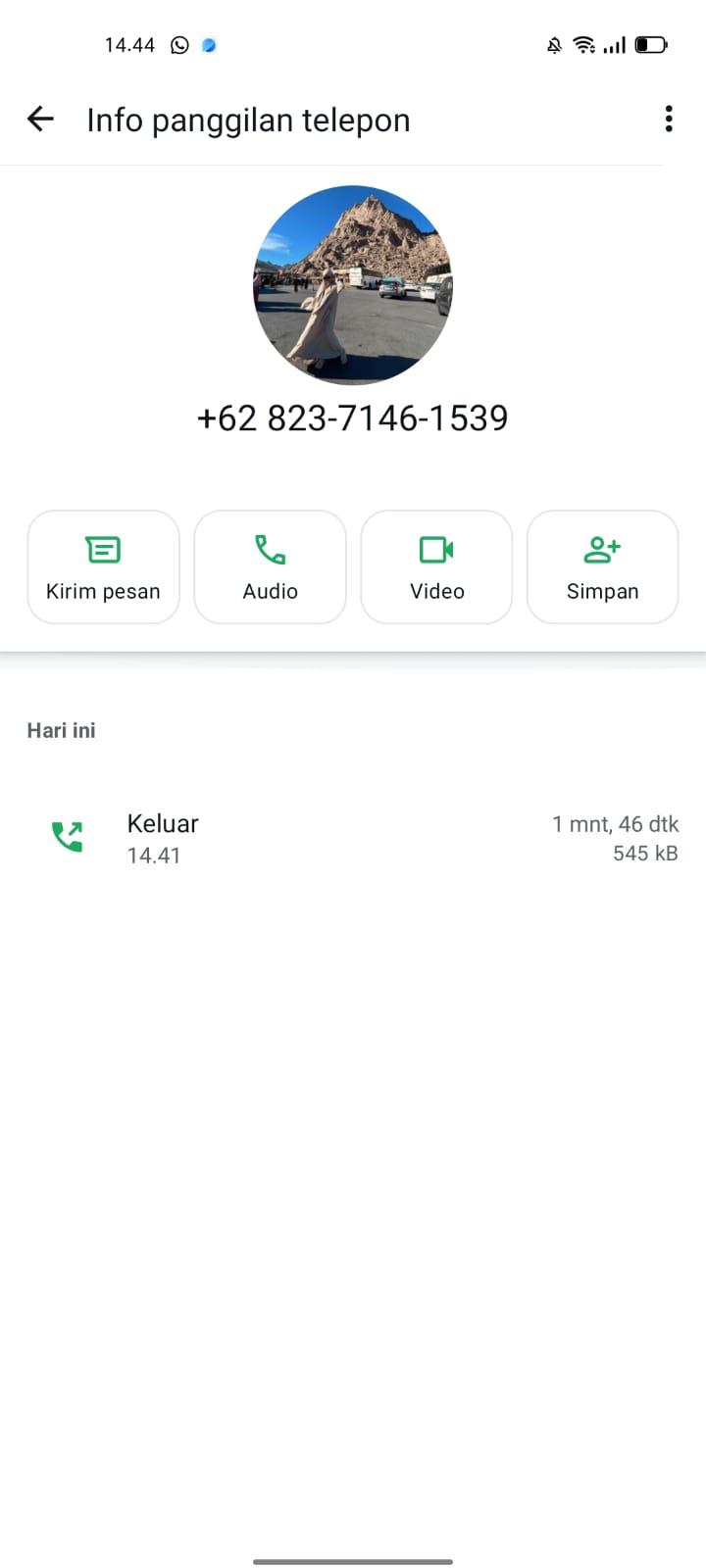Open the contact's profile photo
Viewport: 706px width, 1568px height.
[x=353, y=285]
